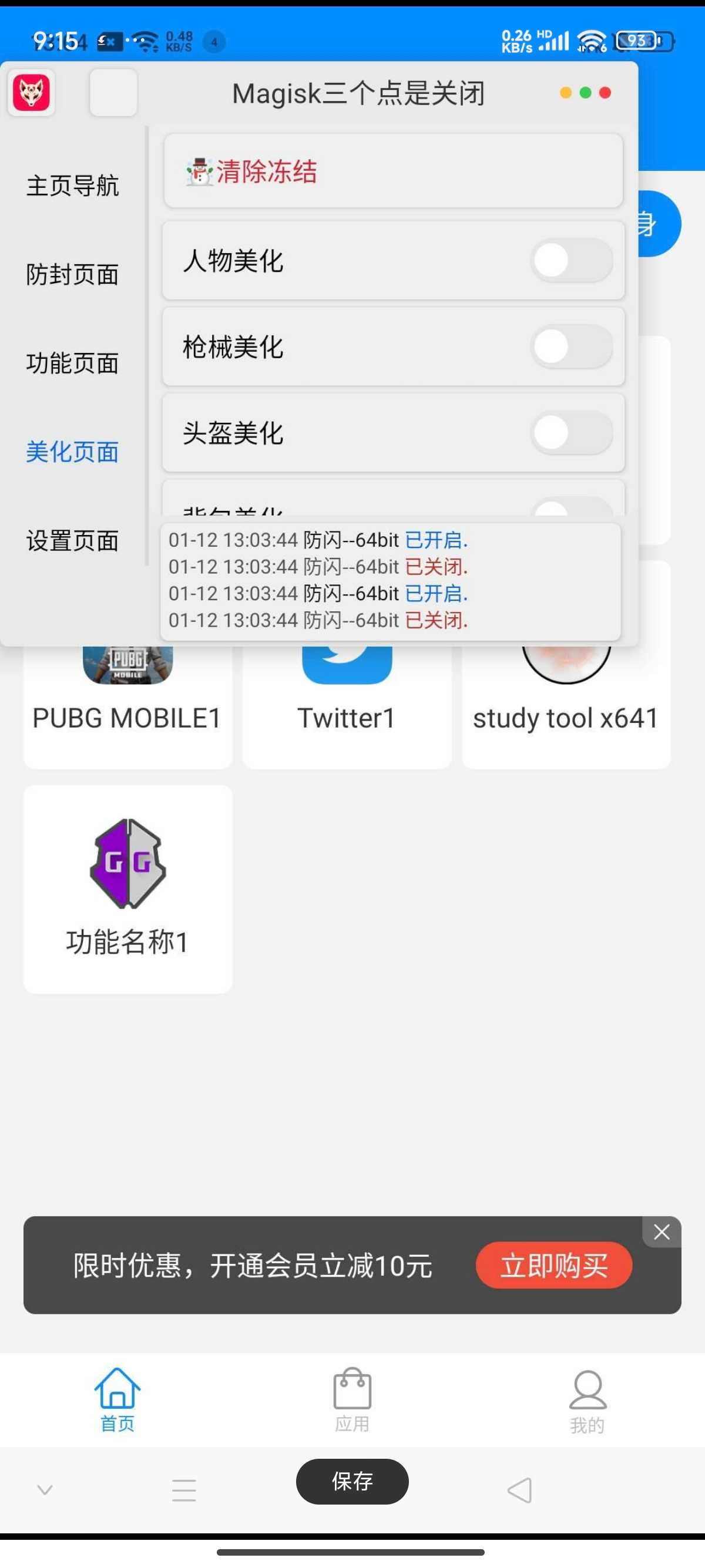Open the 功能名称1 GameGuardian tile

click(127, 889)
